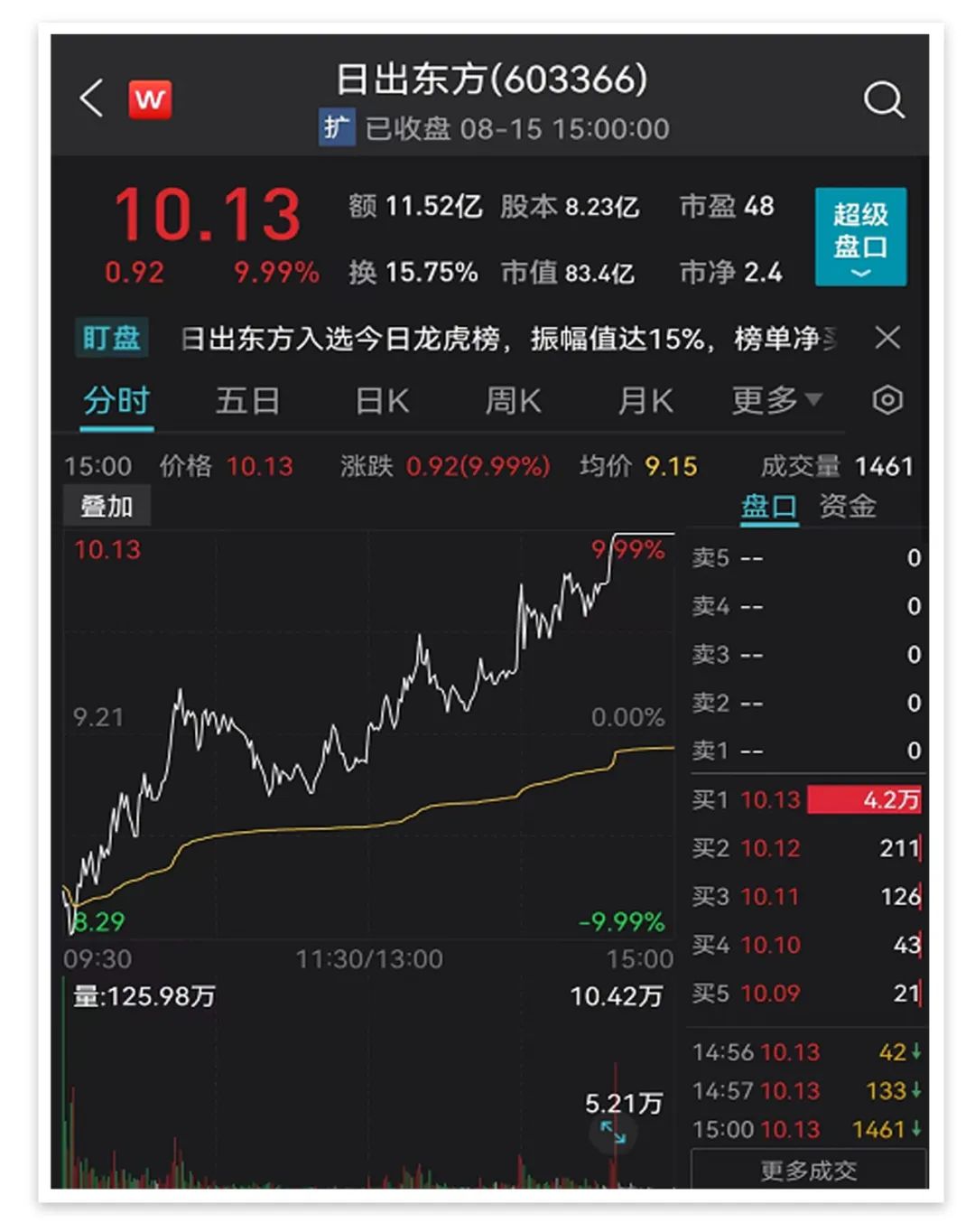975x1232 pixels.
Task: Open the search magnifier icon
Action: click(883, 99)
